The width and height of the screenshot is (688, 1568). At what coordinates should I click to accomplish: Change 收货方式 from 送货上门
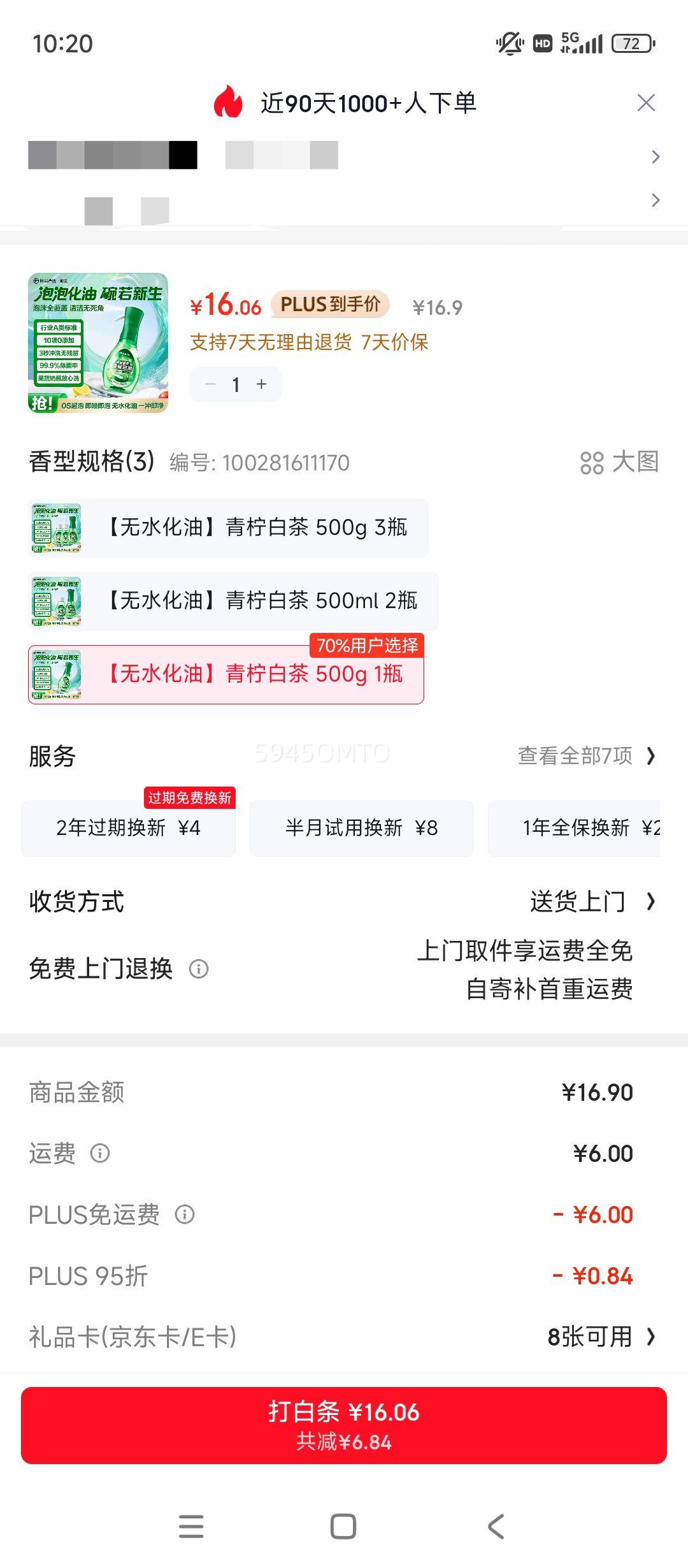(592, 902)
